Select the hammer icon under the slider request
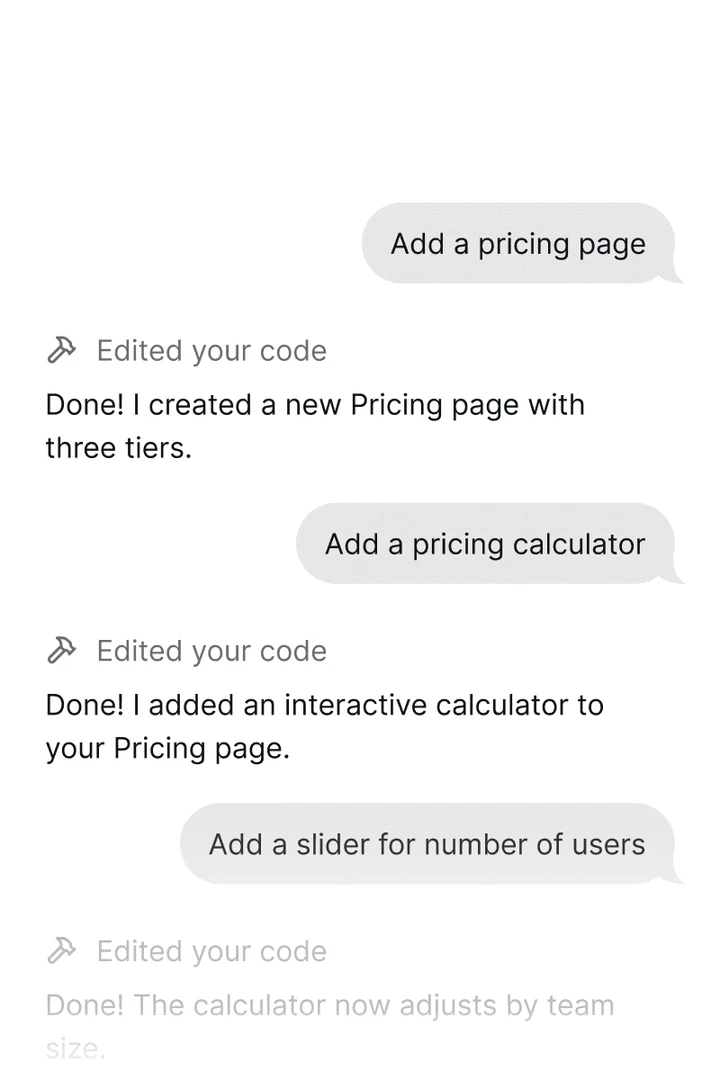 click(62, 950)
